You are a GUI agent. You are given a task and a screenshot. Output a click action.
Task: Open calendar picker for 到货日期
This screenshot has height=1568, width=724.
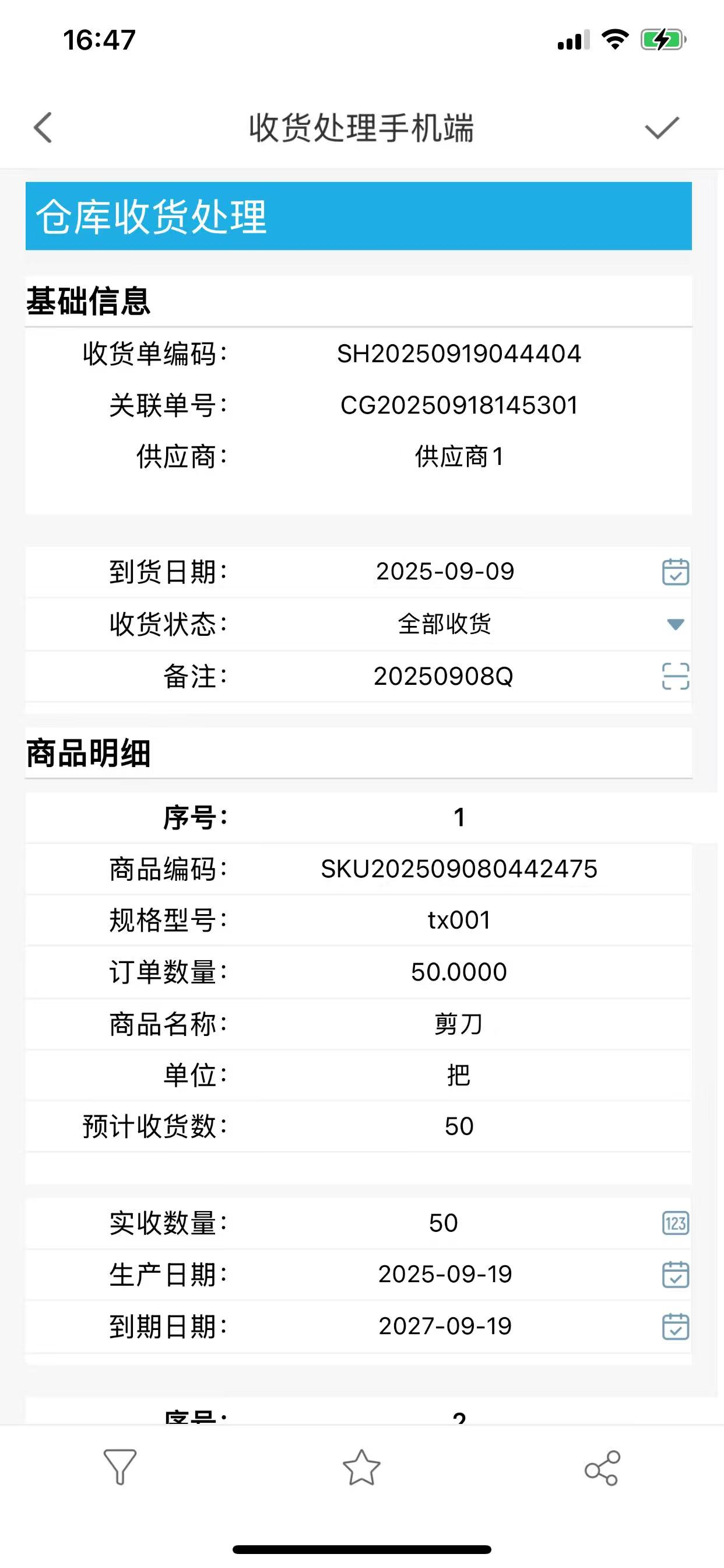(x=676, y=572)
